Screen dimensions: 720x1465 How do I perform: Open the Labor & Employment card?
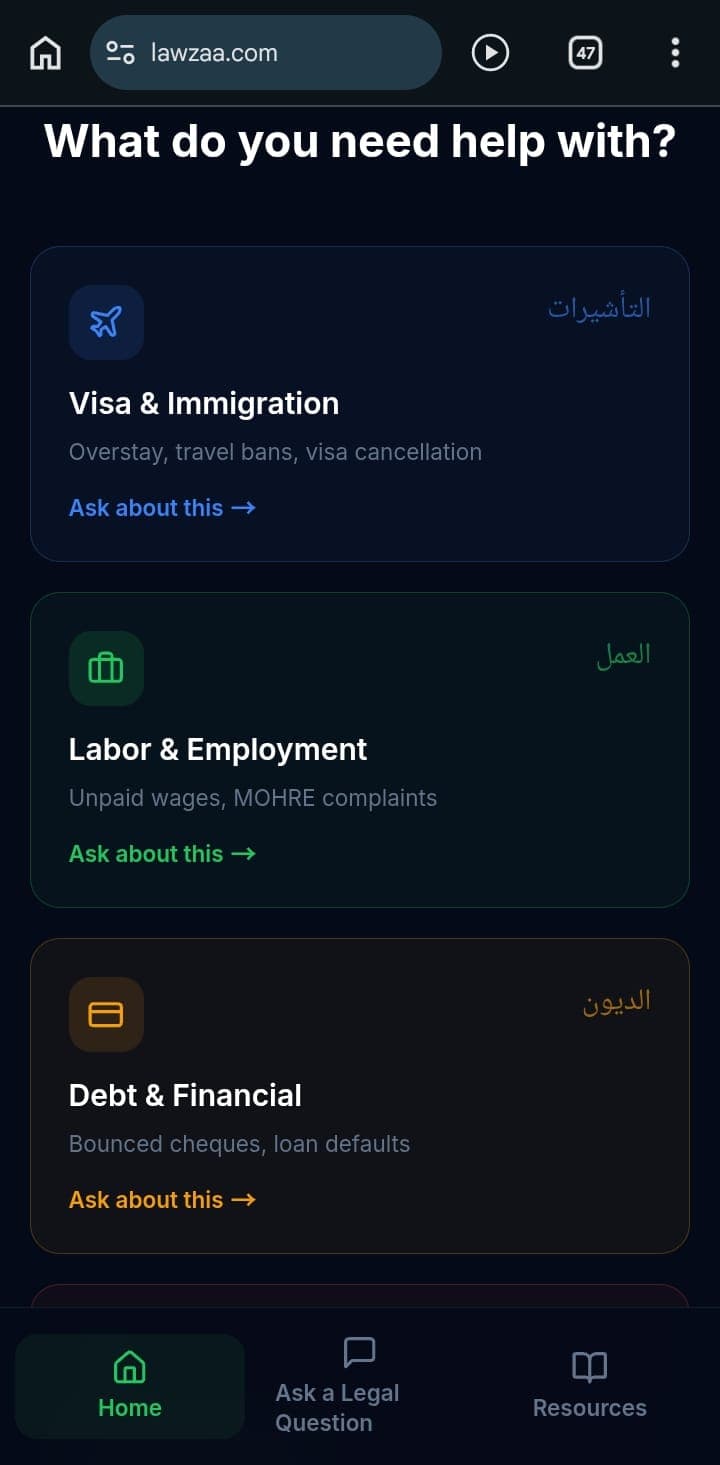point(360,749)
